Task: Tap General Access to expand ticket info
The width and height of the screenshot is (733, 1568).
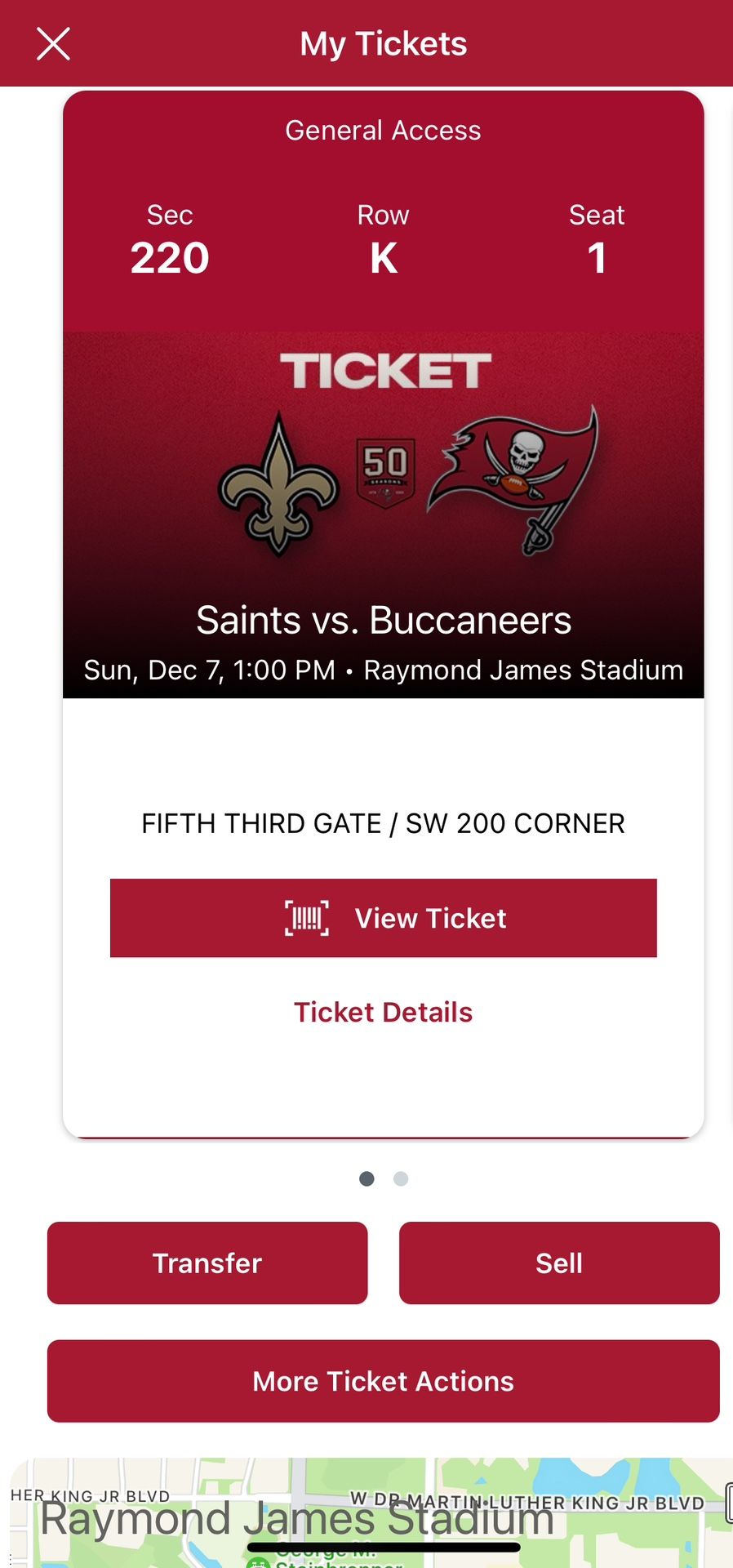Action: pos(383,130)
